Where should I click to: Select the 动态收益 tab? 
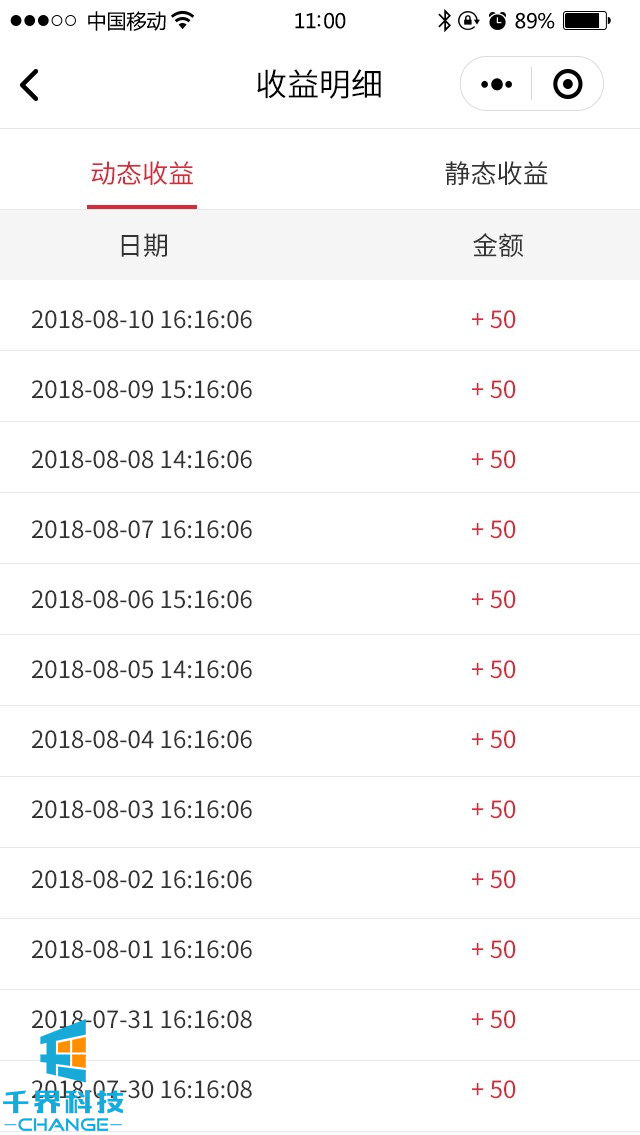tap(142, 174)
